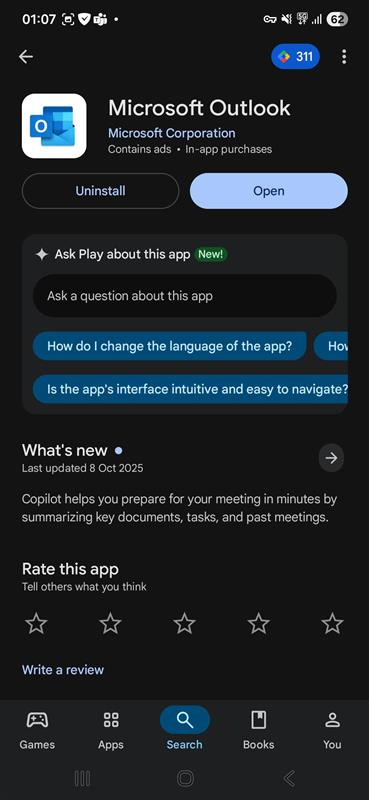Screen dimensions: 369x800
Task: Open the Outlook app
Action: click(268, 191)
